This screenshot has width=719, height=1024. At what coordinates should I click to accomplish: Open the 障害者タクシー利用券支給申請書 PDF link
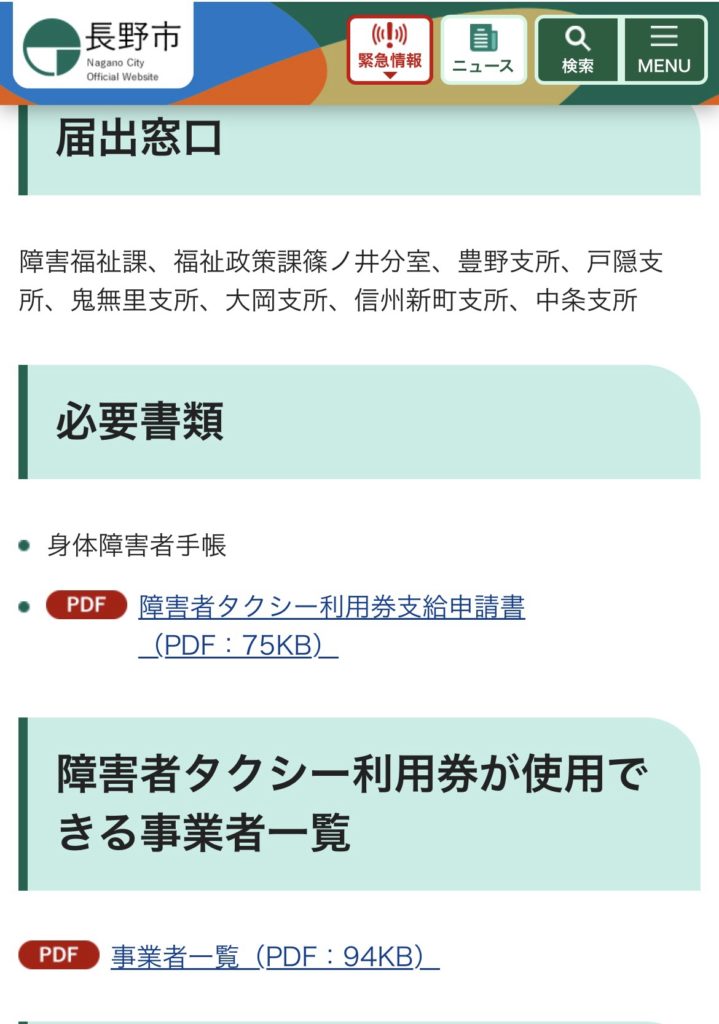tap(332, 607)
